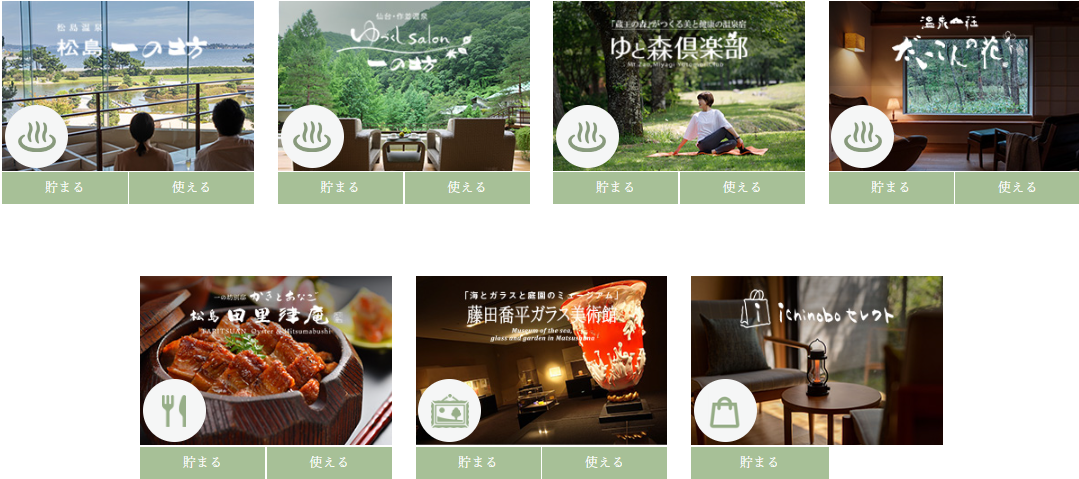1079x479 pixels.
Task: Open the ゆと森倶楽部 card
Action: (679, 86)
